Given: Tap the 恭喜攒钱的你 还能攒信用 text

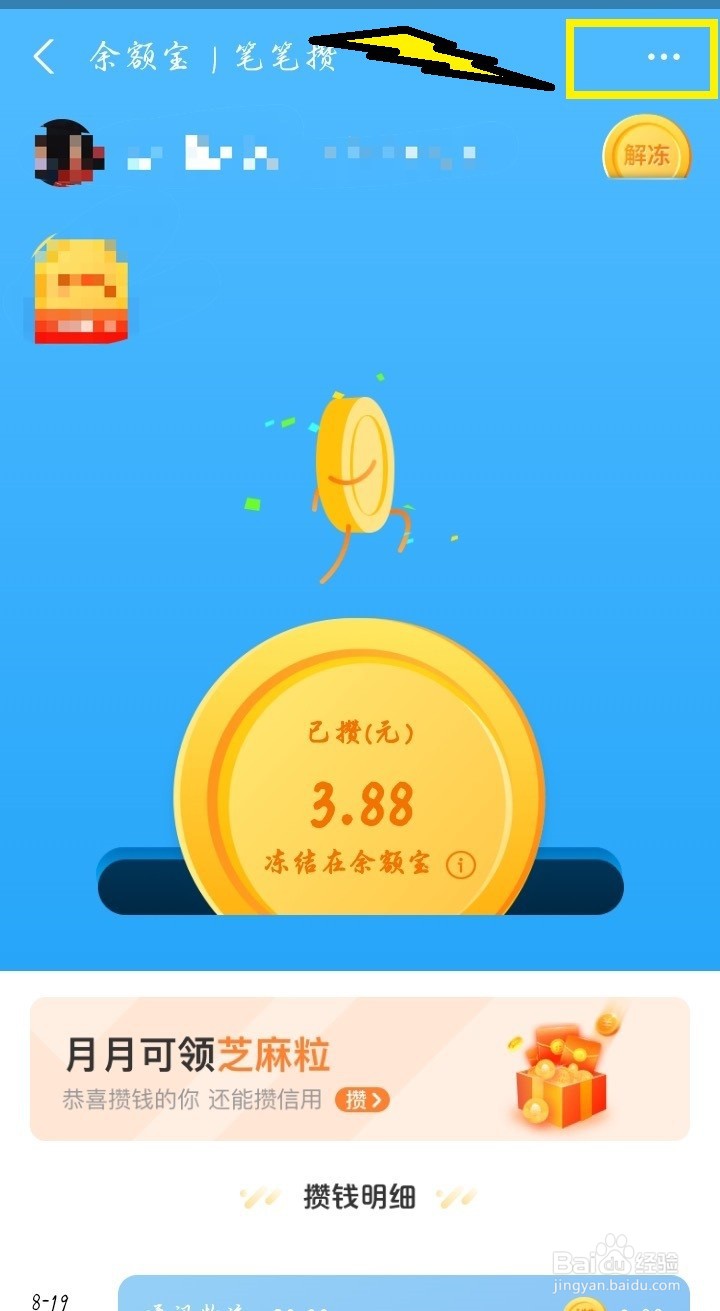Looking at the screenshot, I should 190,1100.
